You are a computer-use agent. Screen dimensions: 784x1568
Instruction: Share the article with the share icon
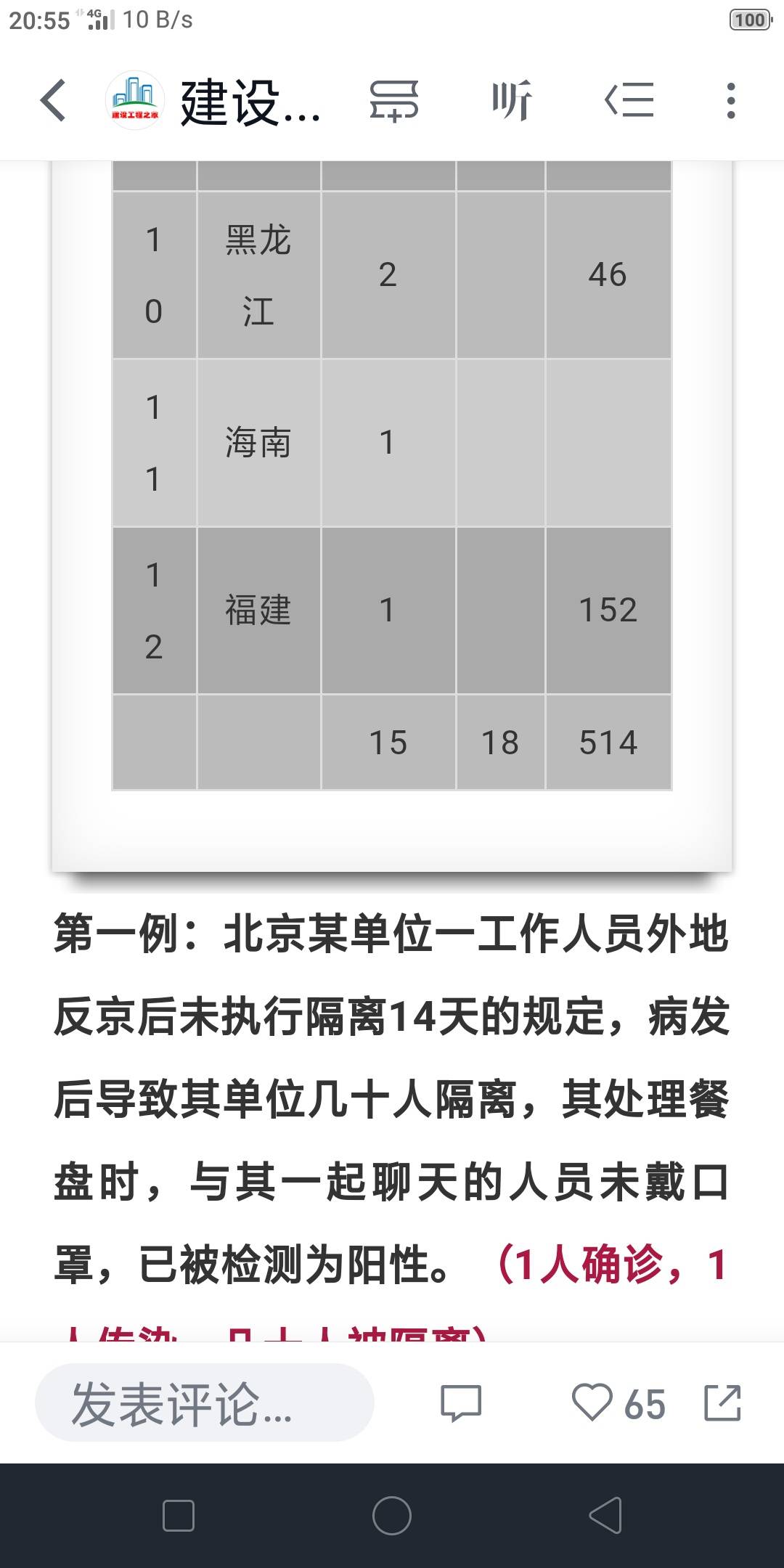tap(723, 1402)
